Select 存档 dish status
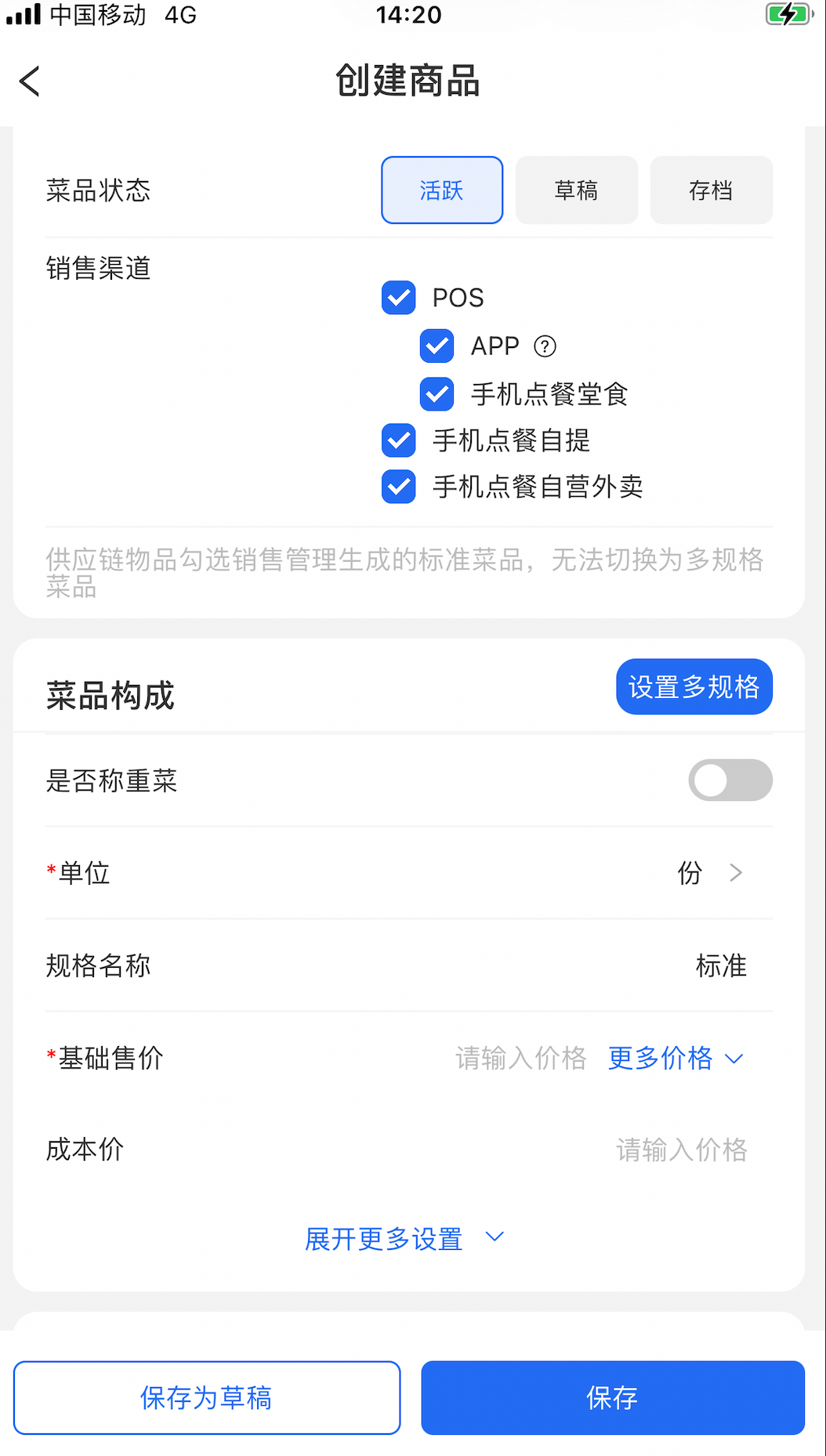The height and width of the screenshot is (1456, 826). [711, 190]
